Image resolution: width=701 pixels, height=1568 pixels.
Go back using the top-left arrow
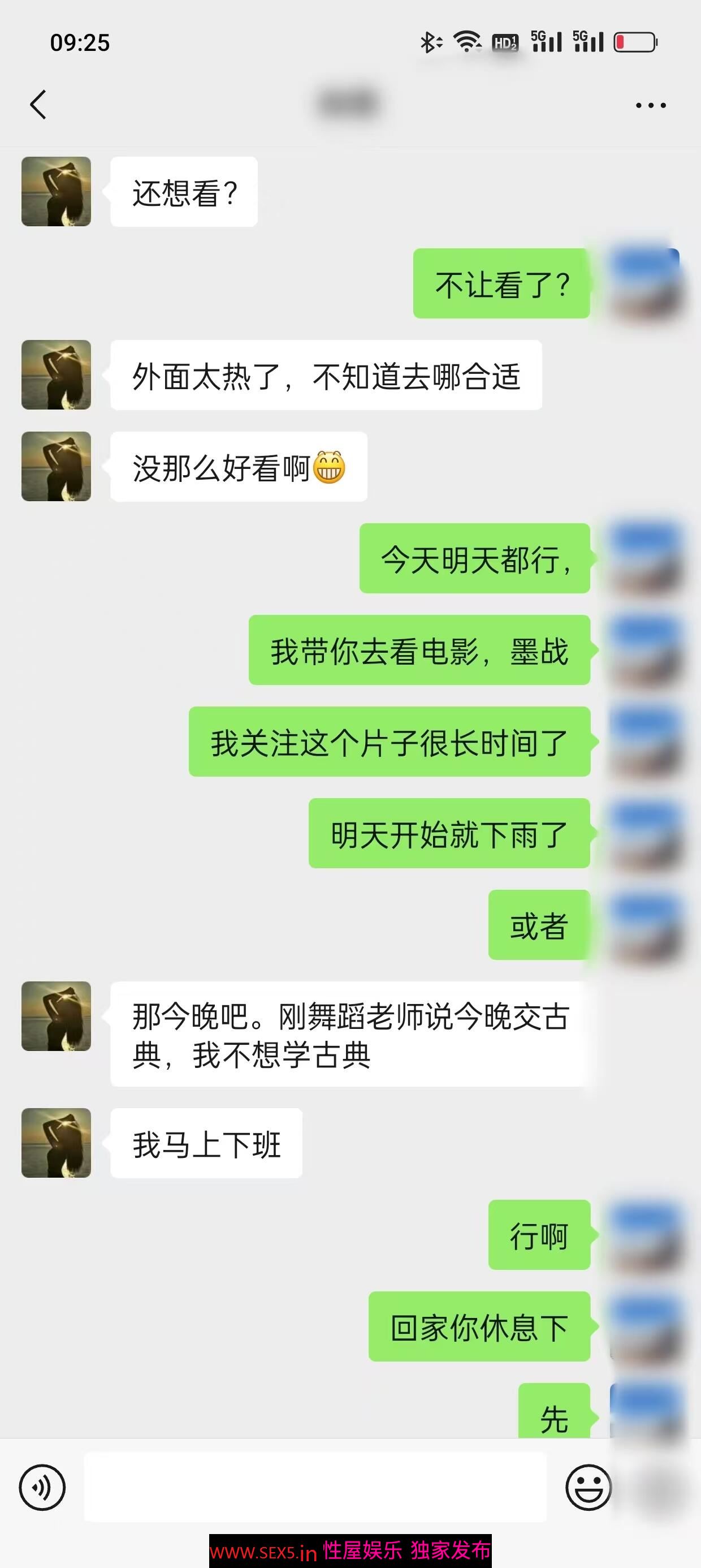pyautogui.click(x=38, y=104)
